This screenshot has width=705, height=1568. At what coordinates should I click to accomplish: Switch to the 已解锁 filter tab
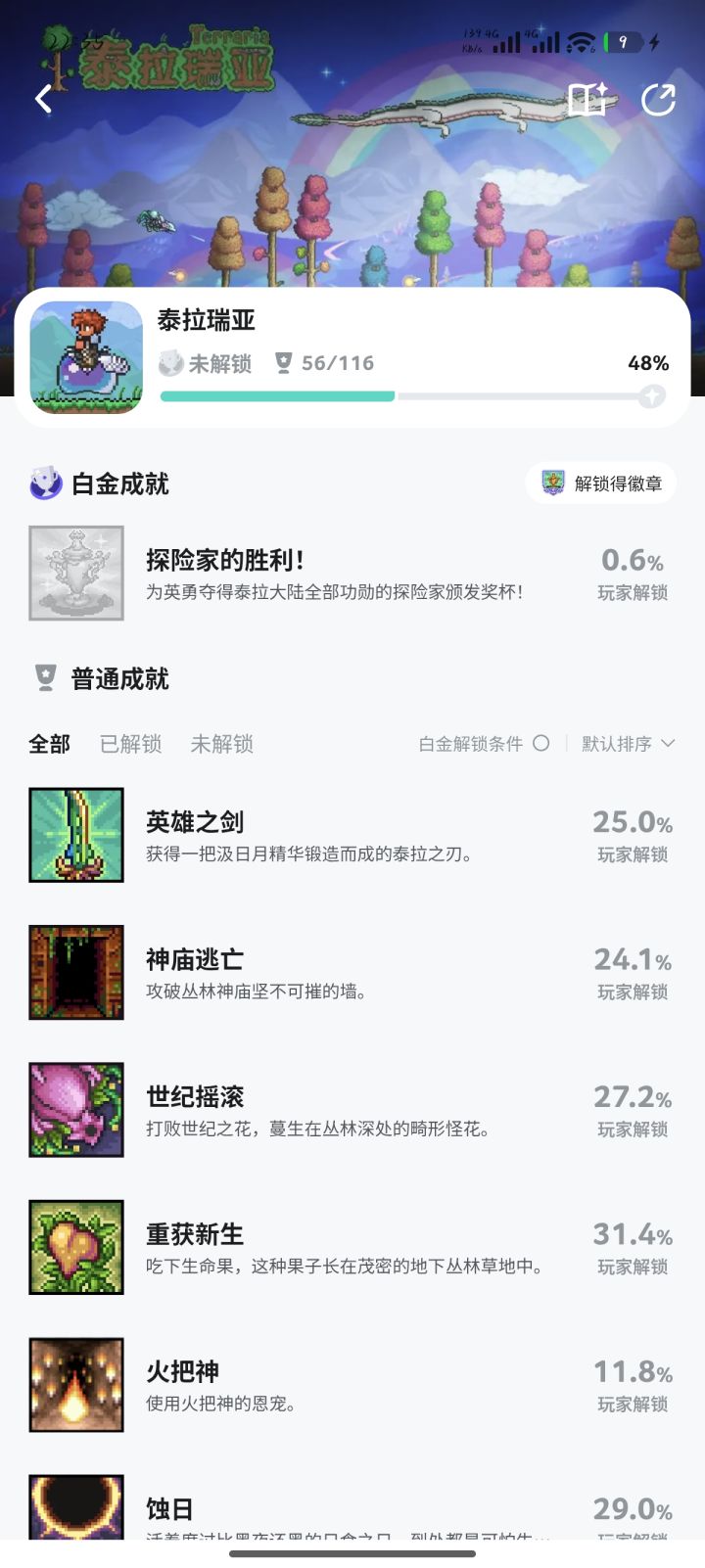131,743
